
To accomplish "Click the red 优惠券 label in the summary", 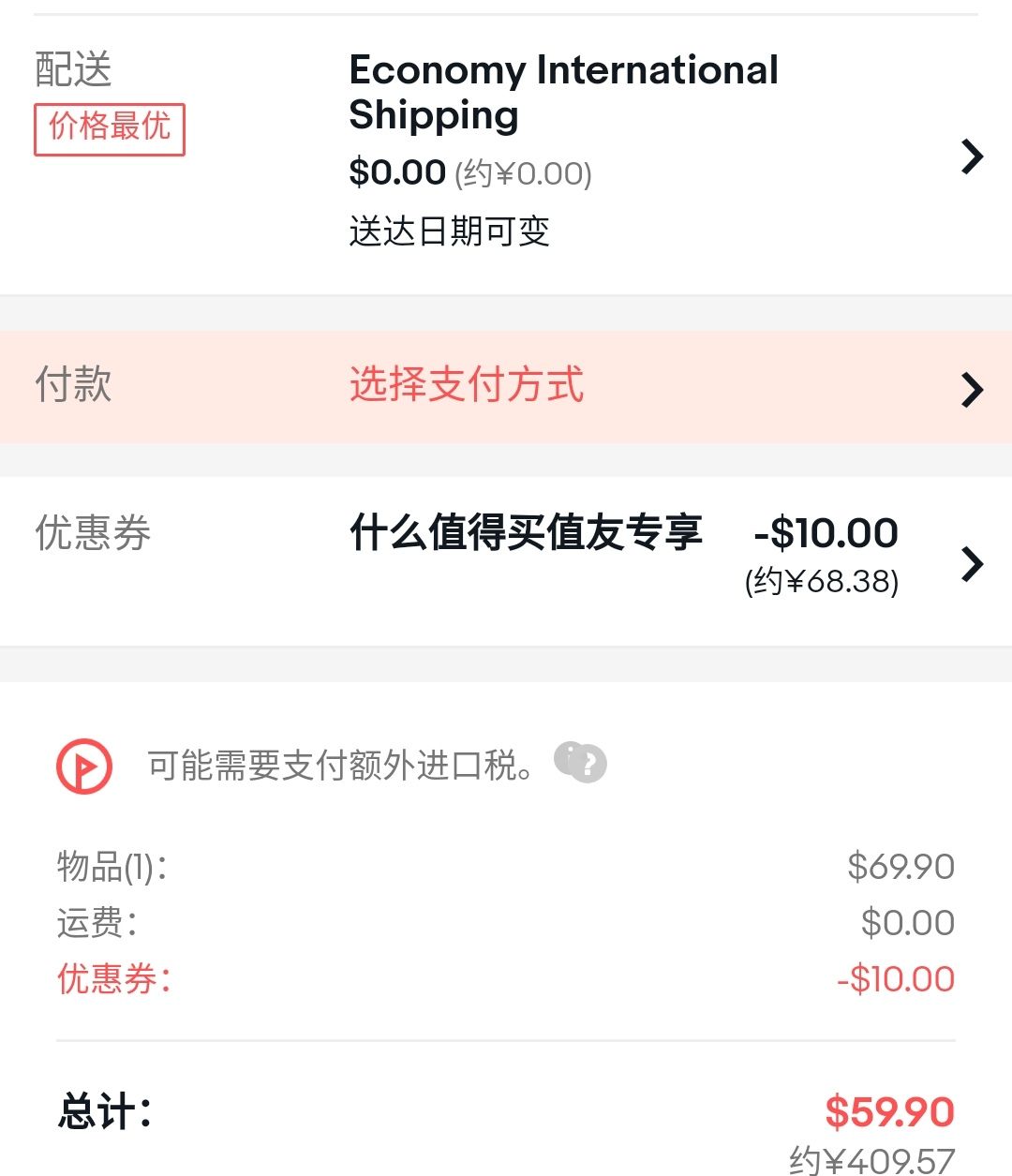I will pos(107,977).
